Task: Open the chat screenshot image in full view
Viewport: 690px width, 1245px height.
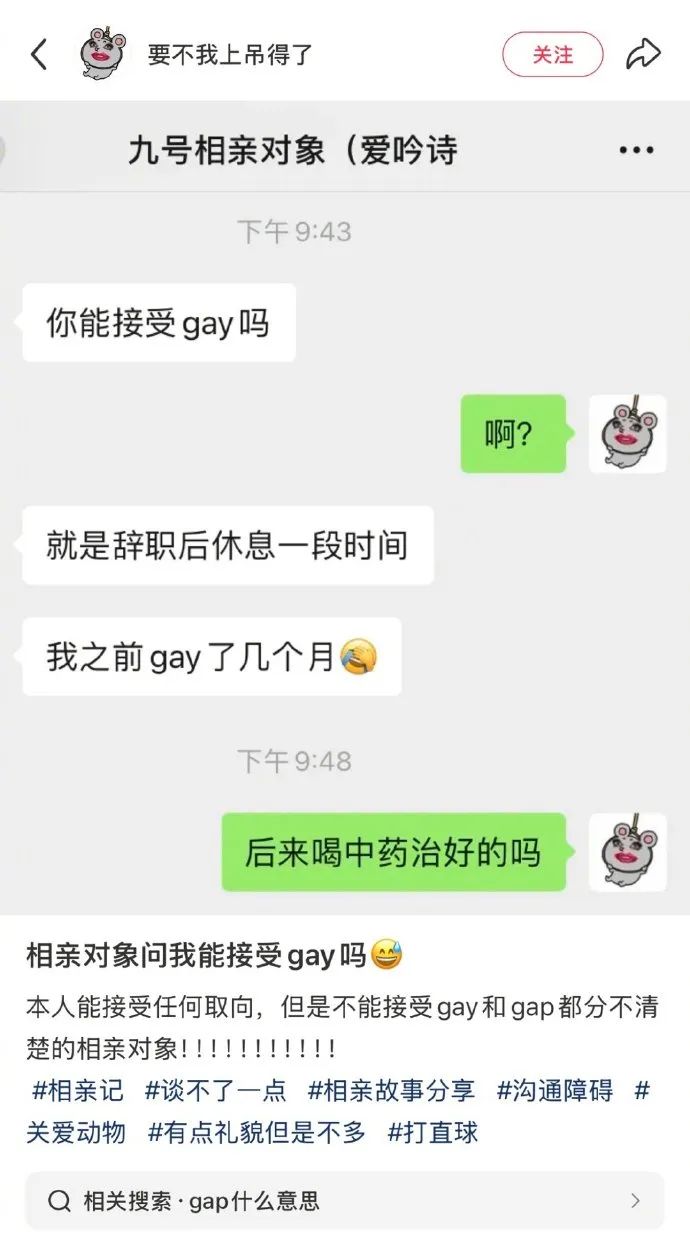Action: (345, 507)
